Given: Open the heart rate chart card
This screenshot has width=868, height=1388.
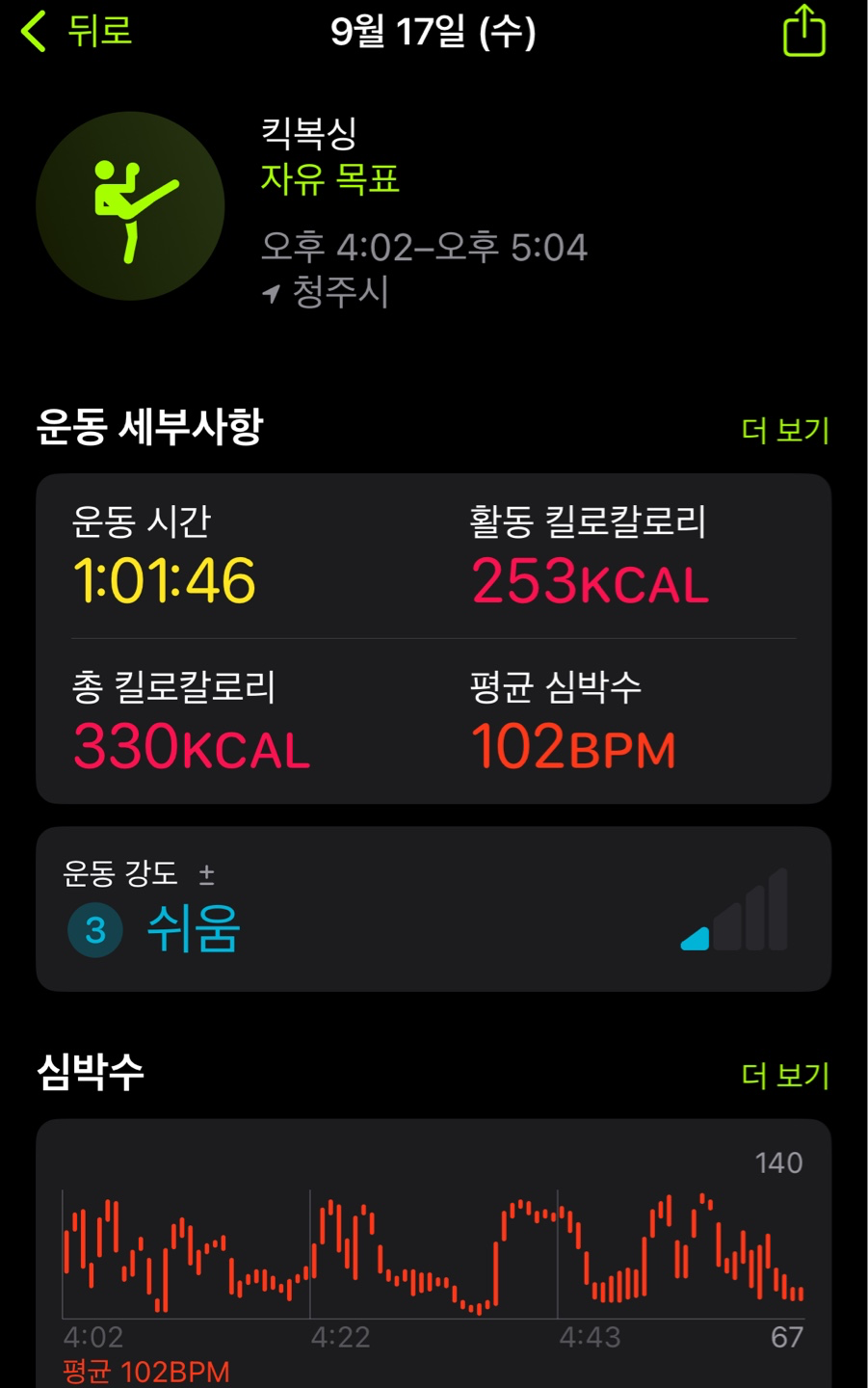Looking at the screenshot, I should pyautogui.click(x=433, y=1253).
